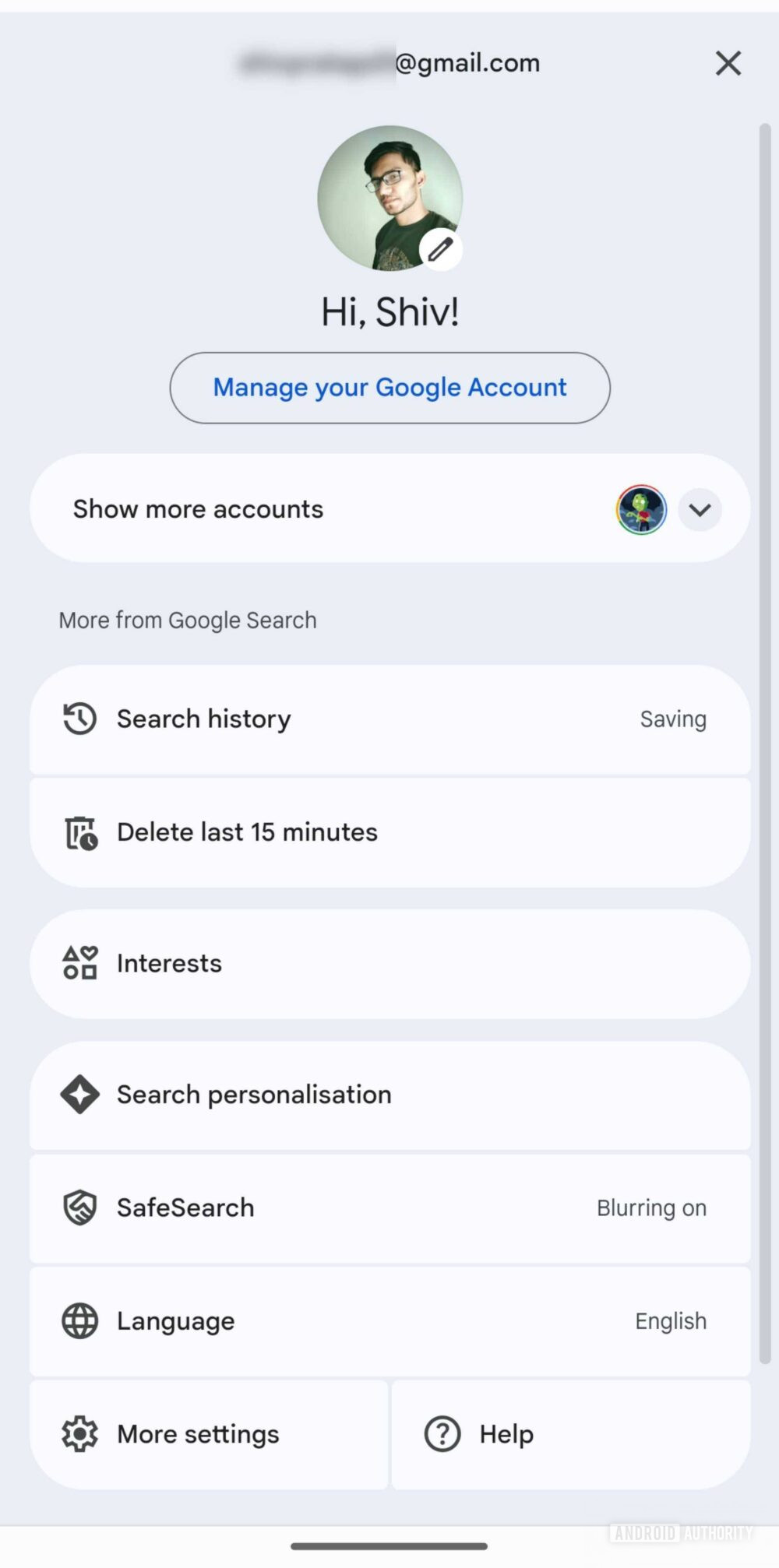Open the other account avatar dropdown
Screen dimensions: 779x1568
(x=640, y=510)
